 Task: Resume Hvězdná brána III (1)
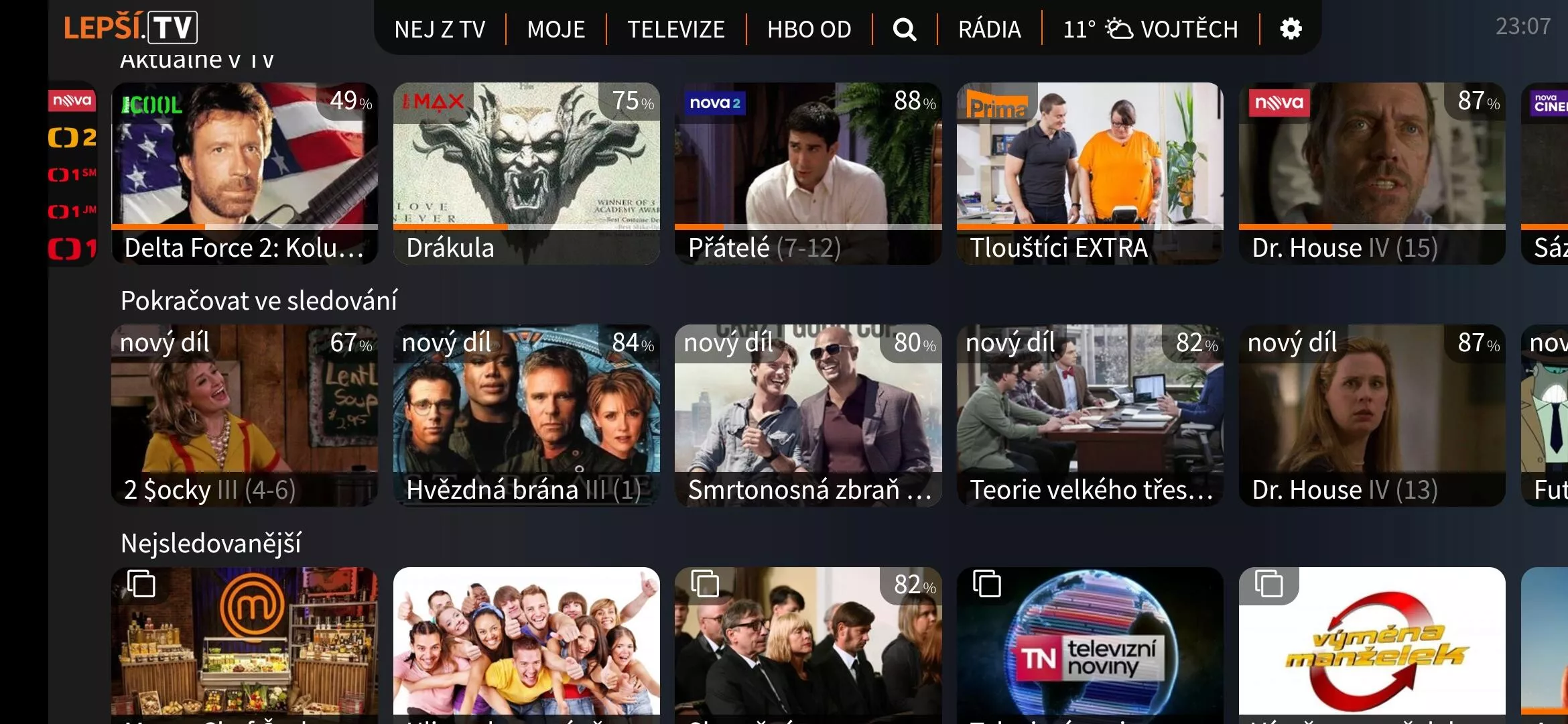click(x=526, y=416)
